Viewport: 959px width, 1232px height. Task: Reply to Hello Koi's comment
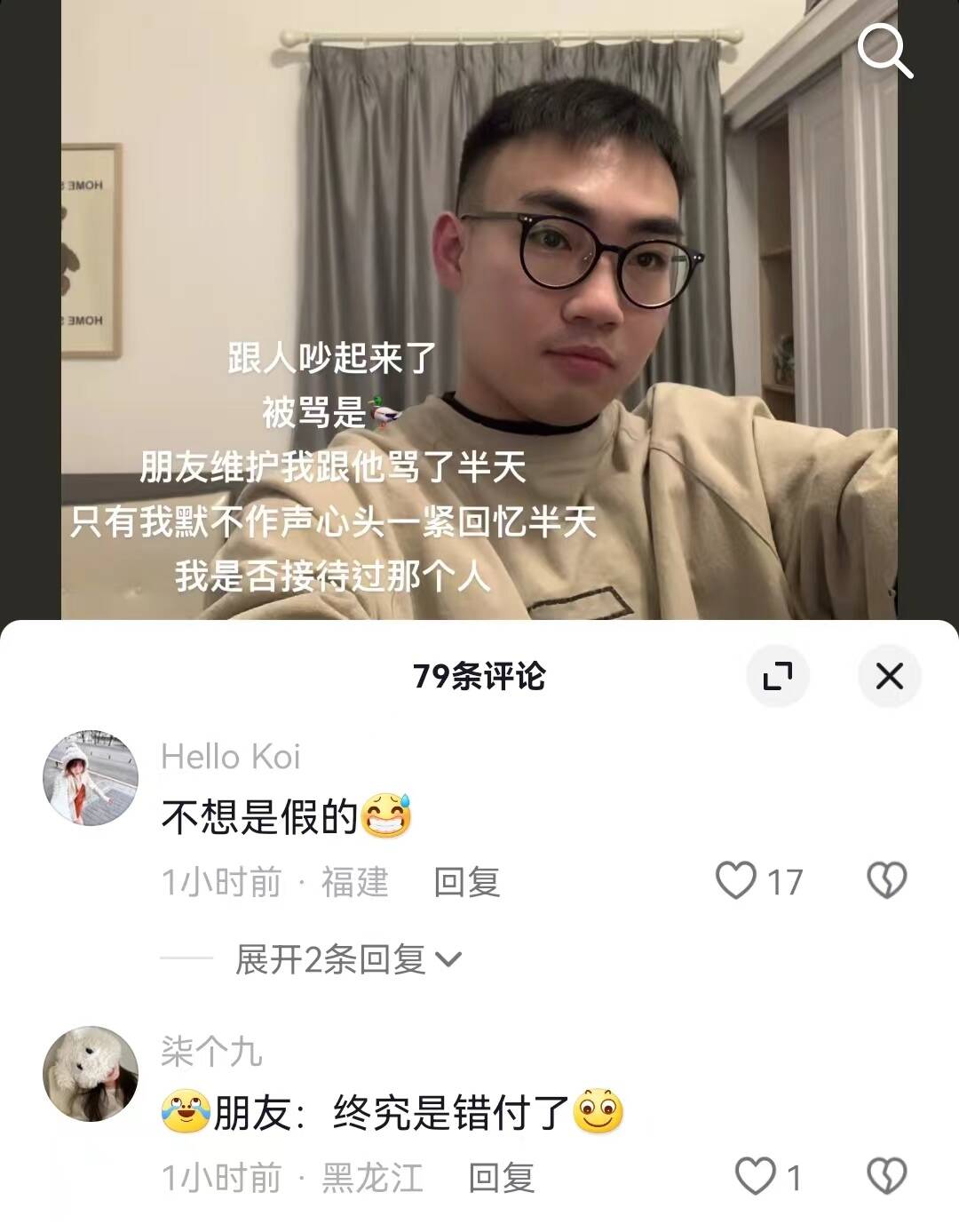(467, 882)
